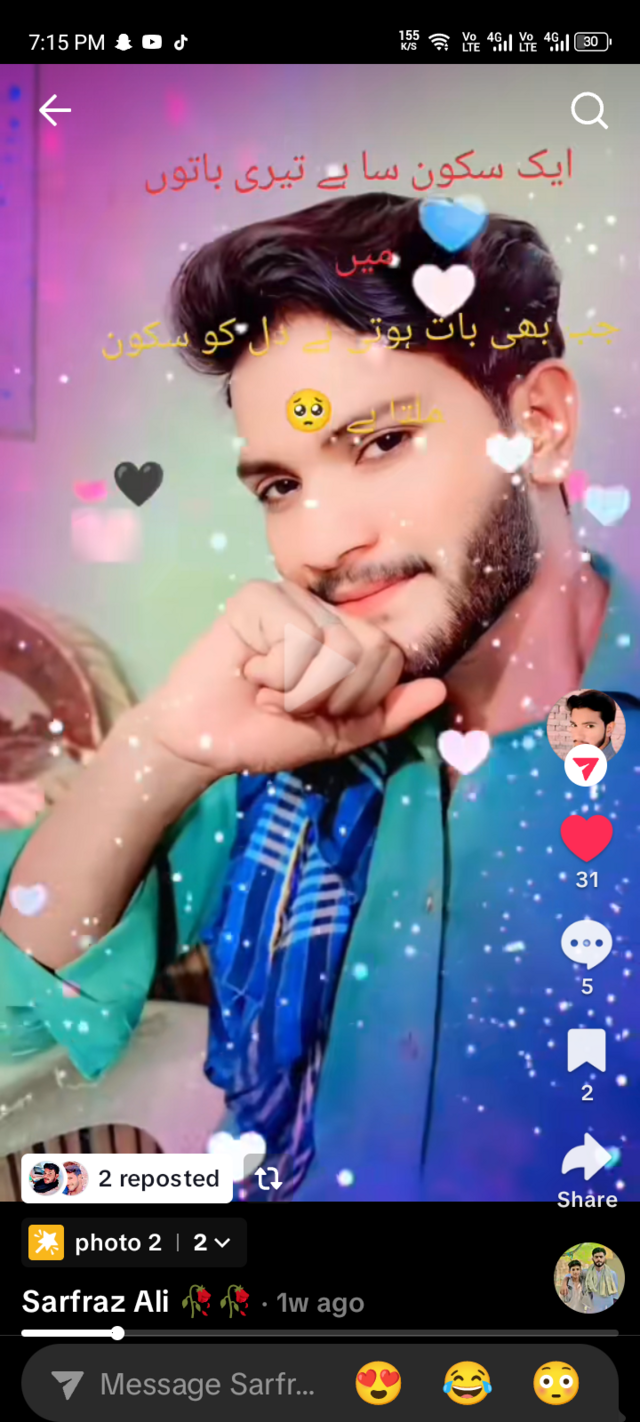
Task: Open Sarfraz Ali's profile name
Action: click(x=95, y=1302)
